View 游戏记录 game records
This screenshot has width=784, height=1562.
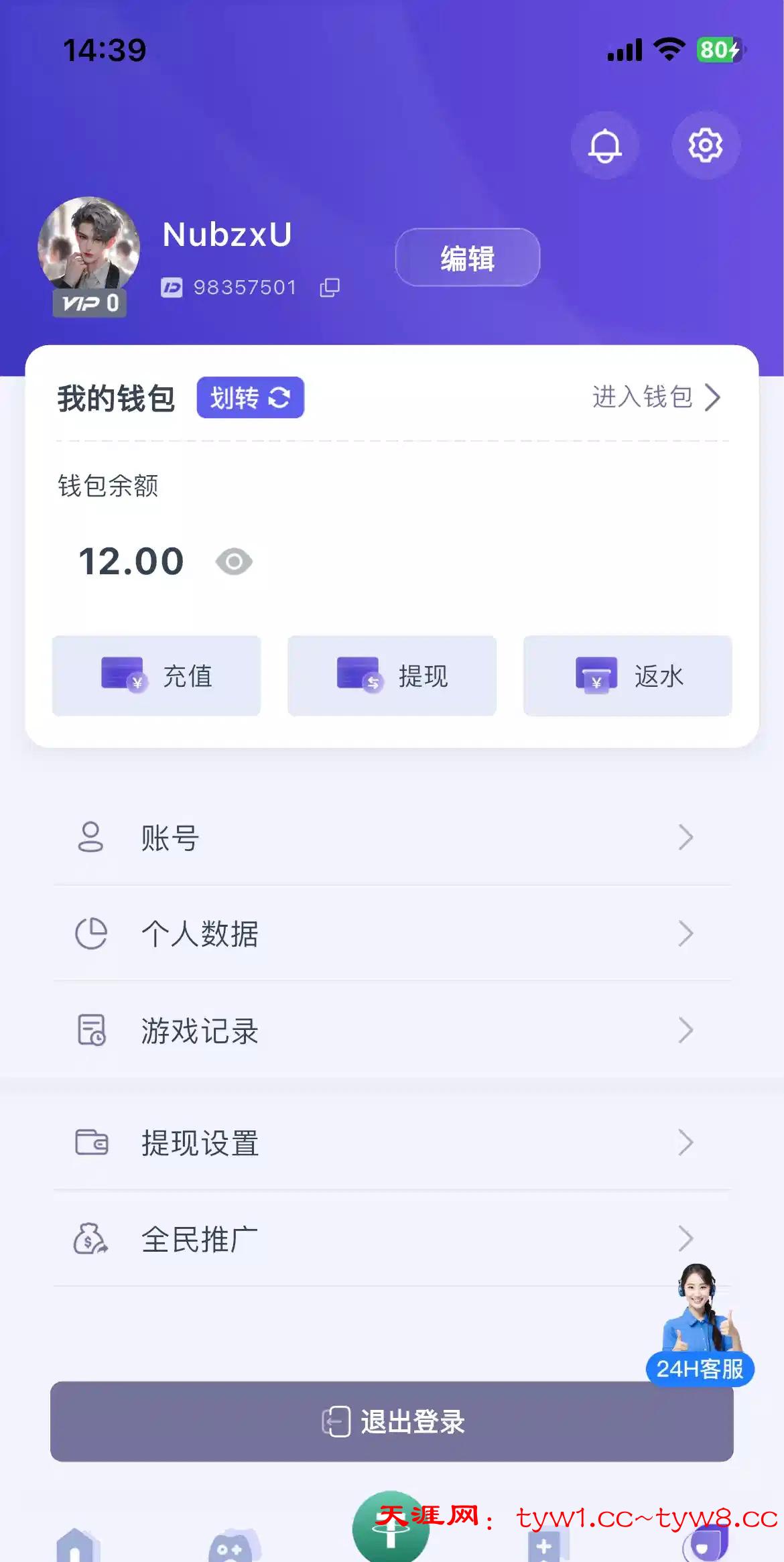click(392, 1030)
